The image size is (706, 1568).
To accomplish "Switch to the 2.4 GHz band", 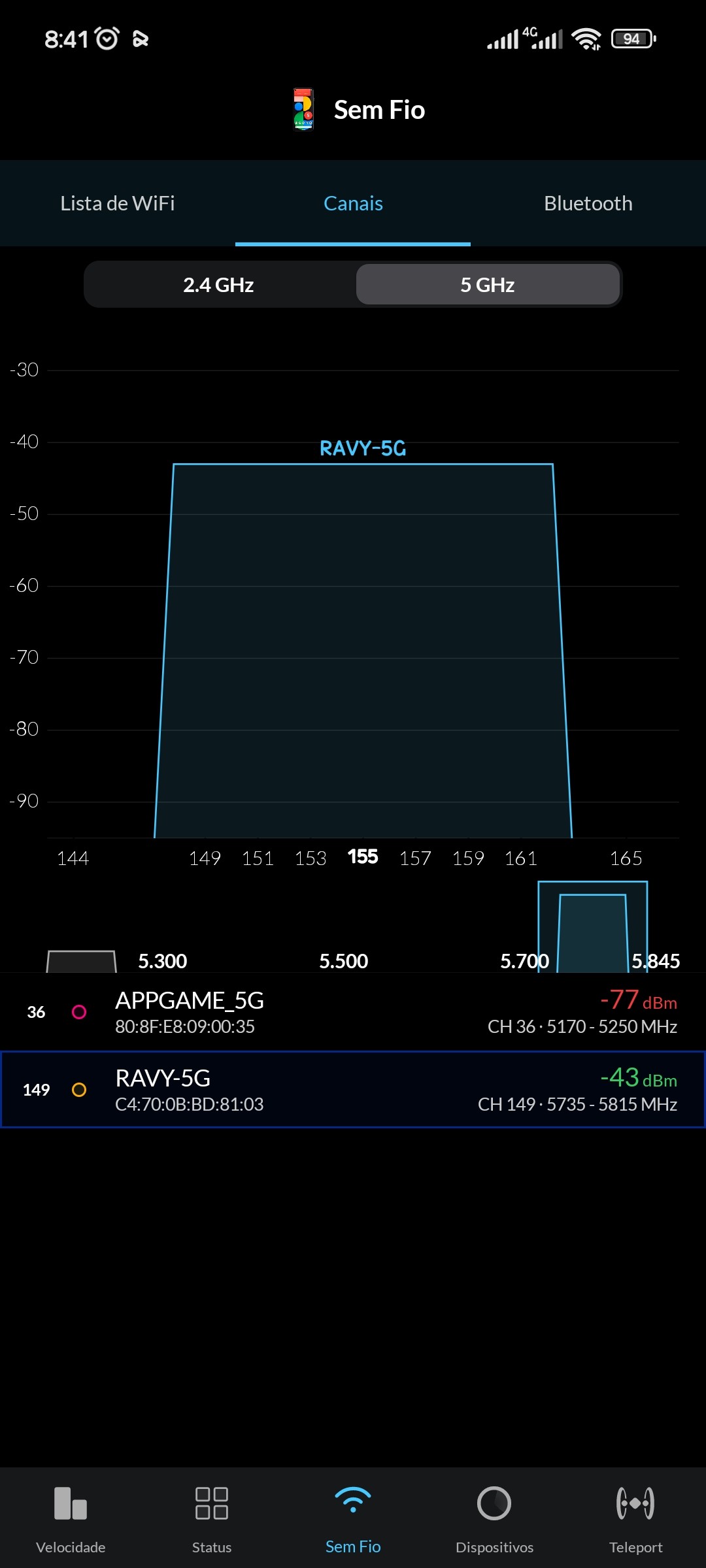I will pos(218,285).
